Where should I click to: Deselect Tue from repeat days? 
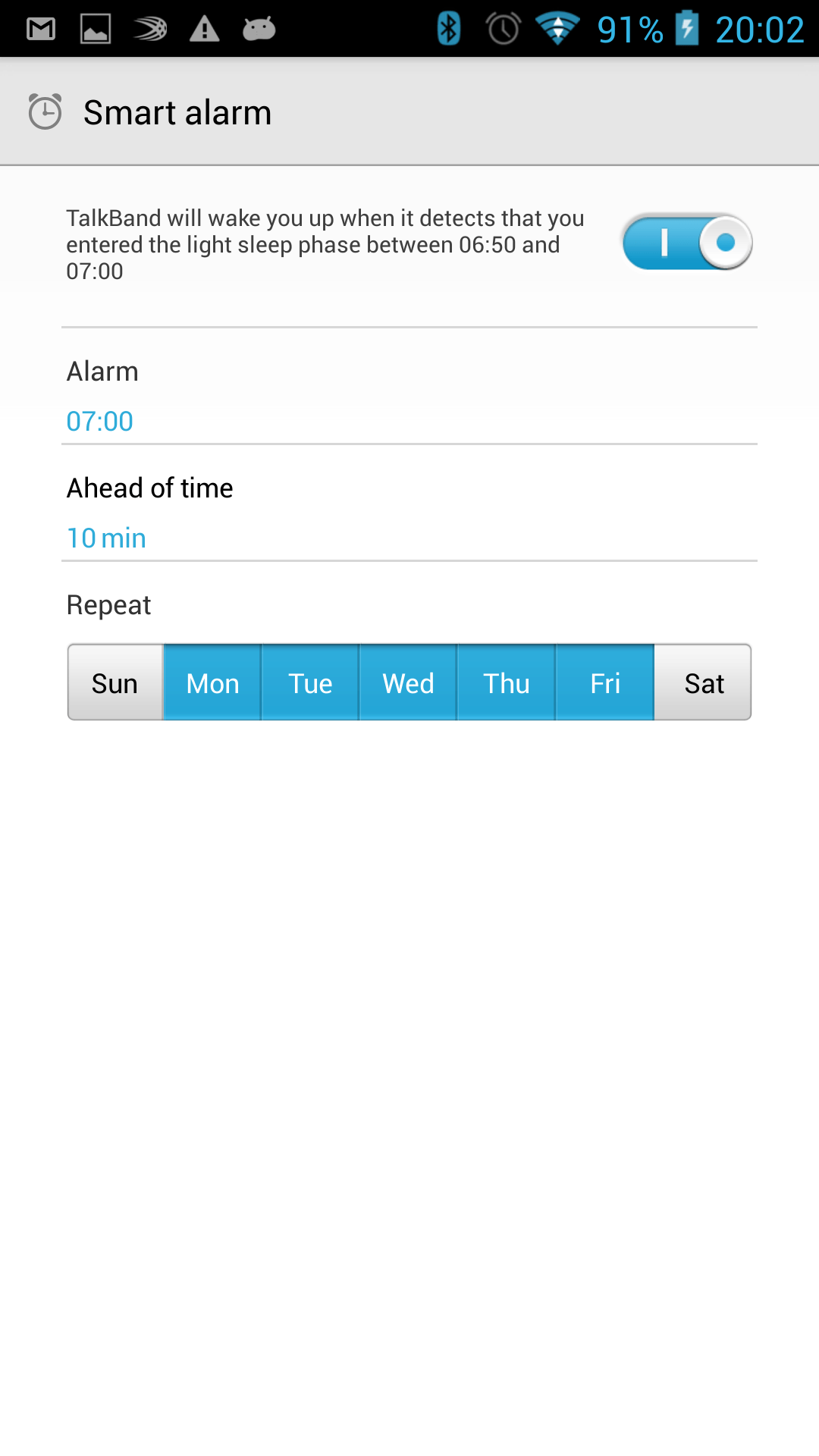pyautogui.click(x=310, y=682)
